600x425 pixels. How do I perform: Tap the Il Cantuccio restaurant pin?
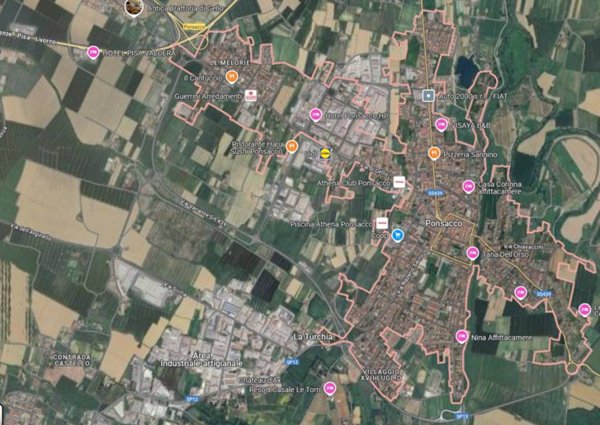tap(232, 76)
